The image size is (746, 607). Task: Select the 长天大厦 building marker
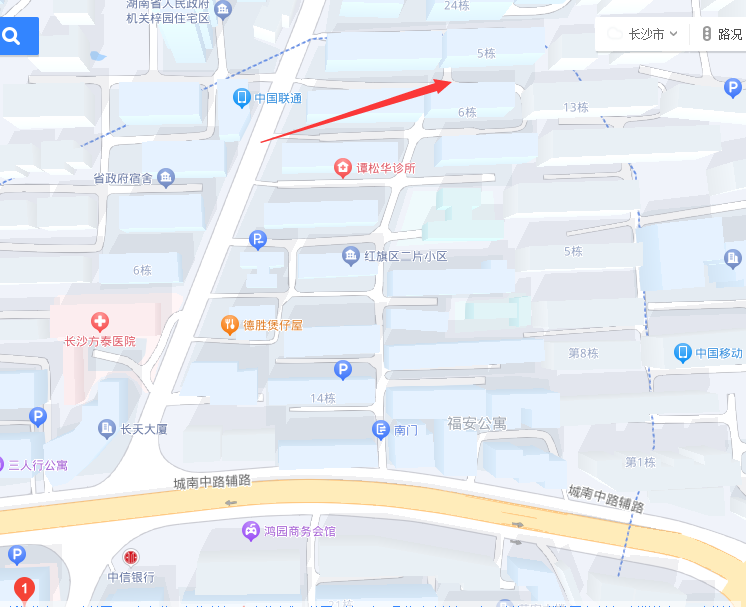point(107,429)
